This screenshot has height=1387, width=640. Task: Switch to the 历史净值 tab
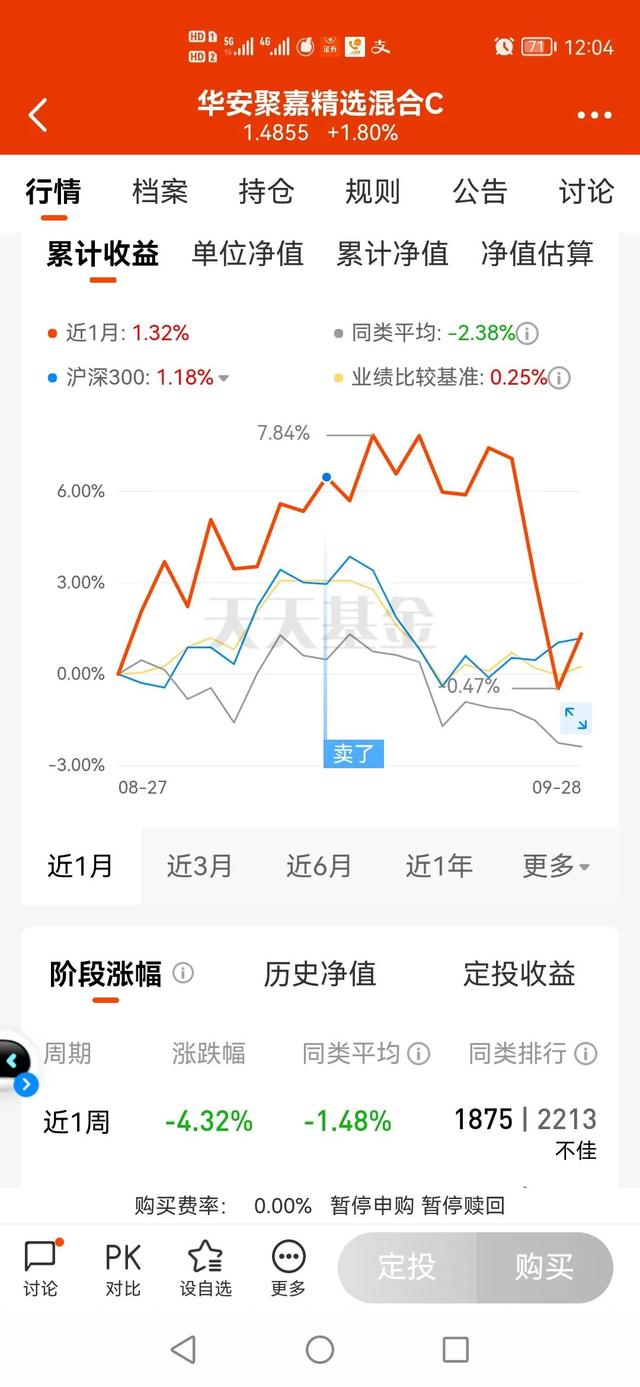(x=320, y=973)
